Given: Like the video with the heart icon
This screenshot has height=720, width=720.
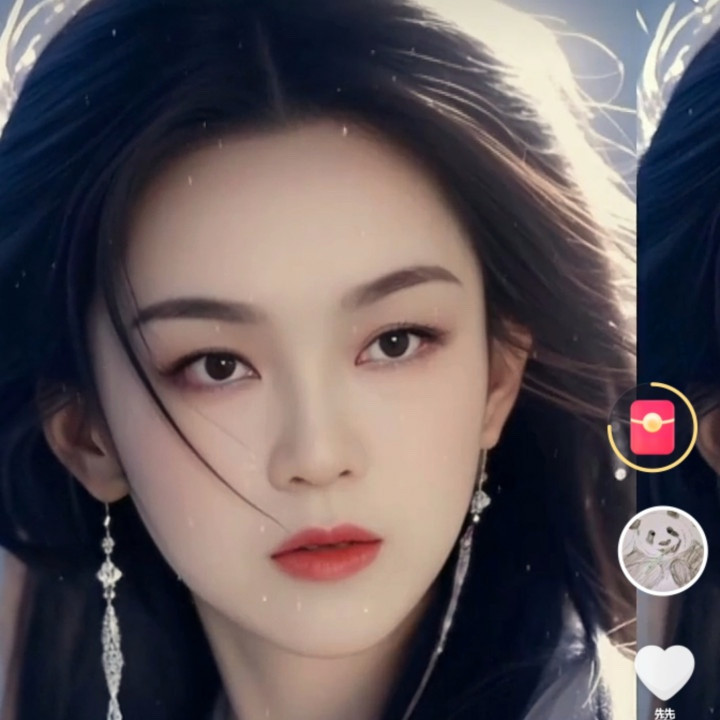Looking at the screenshot, I should coord(665,670).
